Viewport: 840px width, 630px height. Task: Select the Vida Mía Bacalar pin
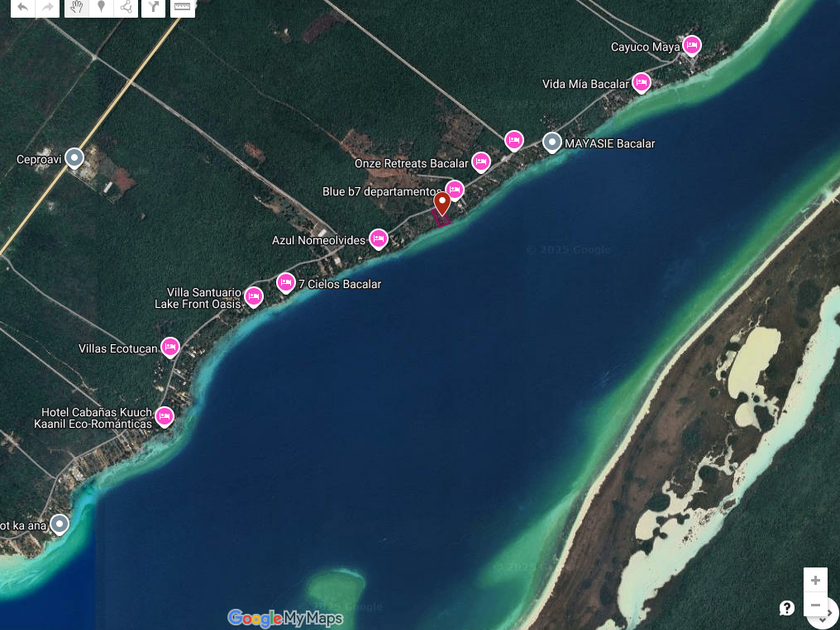coord(641,83)
